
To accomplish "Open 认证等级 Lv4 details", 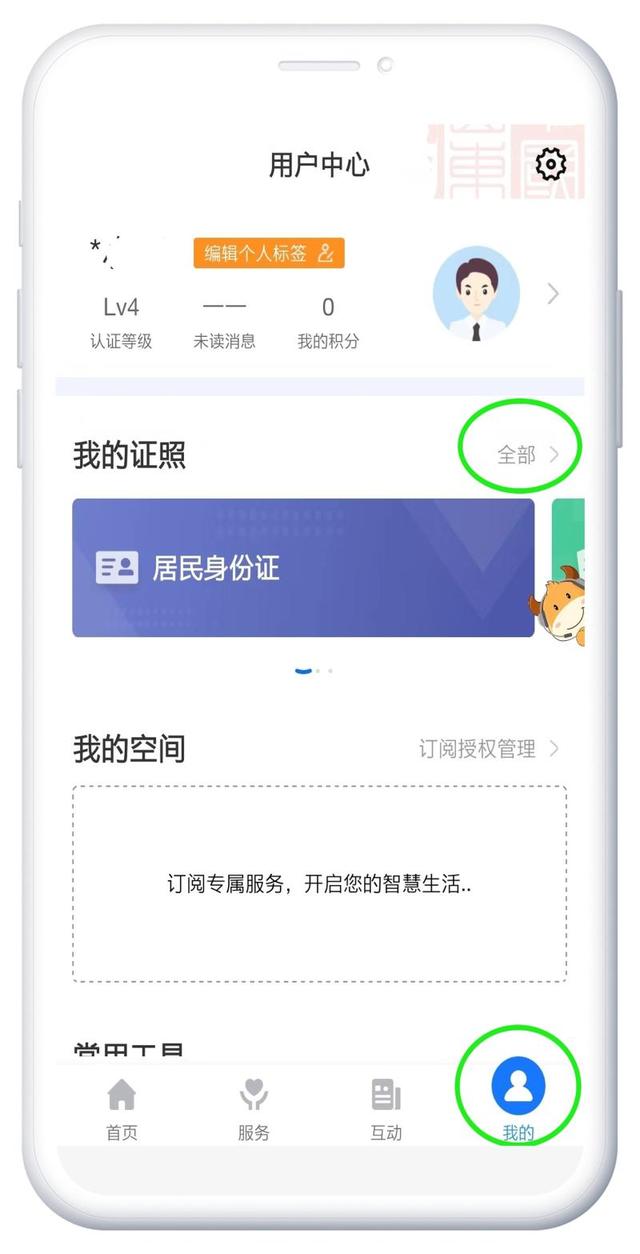I will coord(121,322).
